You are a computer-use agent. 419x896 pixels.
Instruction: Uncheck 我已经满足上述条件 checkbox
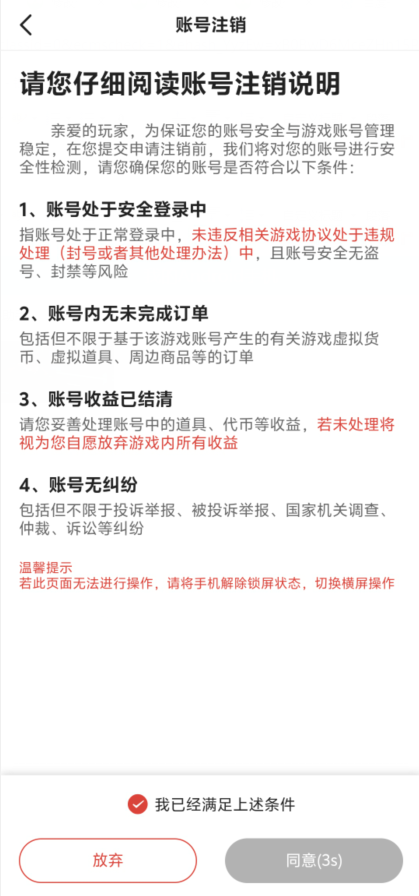pos(137,805)
